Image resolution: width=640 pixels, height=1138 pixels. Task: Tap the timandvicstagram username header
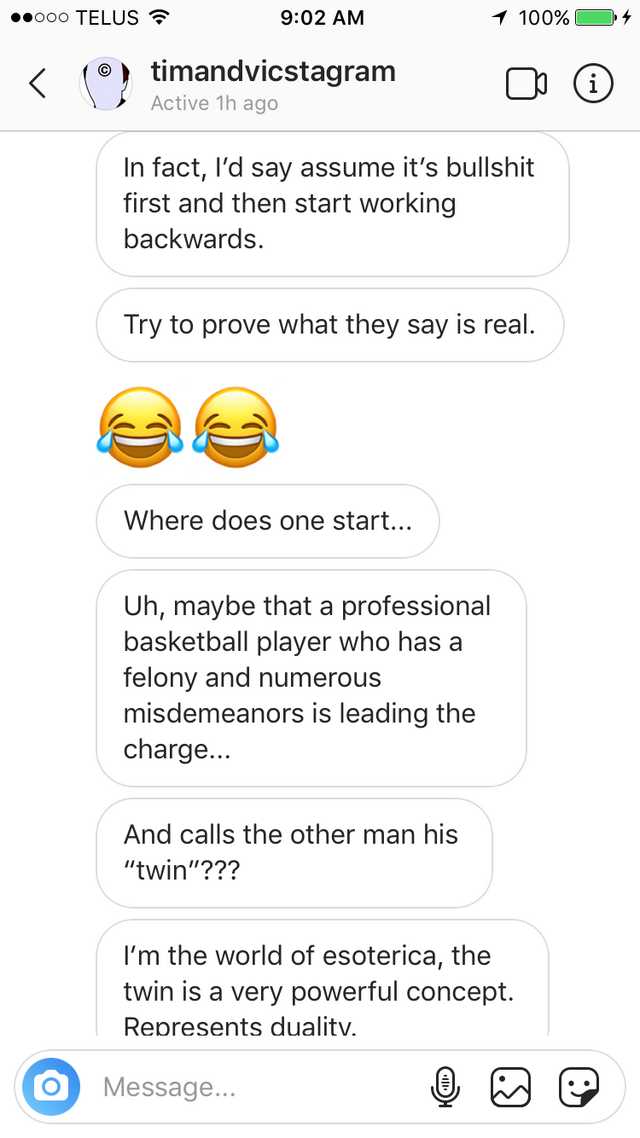273,72
